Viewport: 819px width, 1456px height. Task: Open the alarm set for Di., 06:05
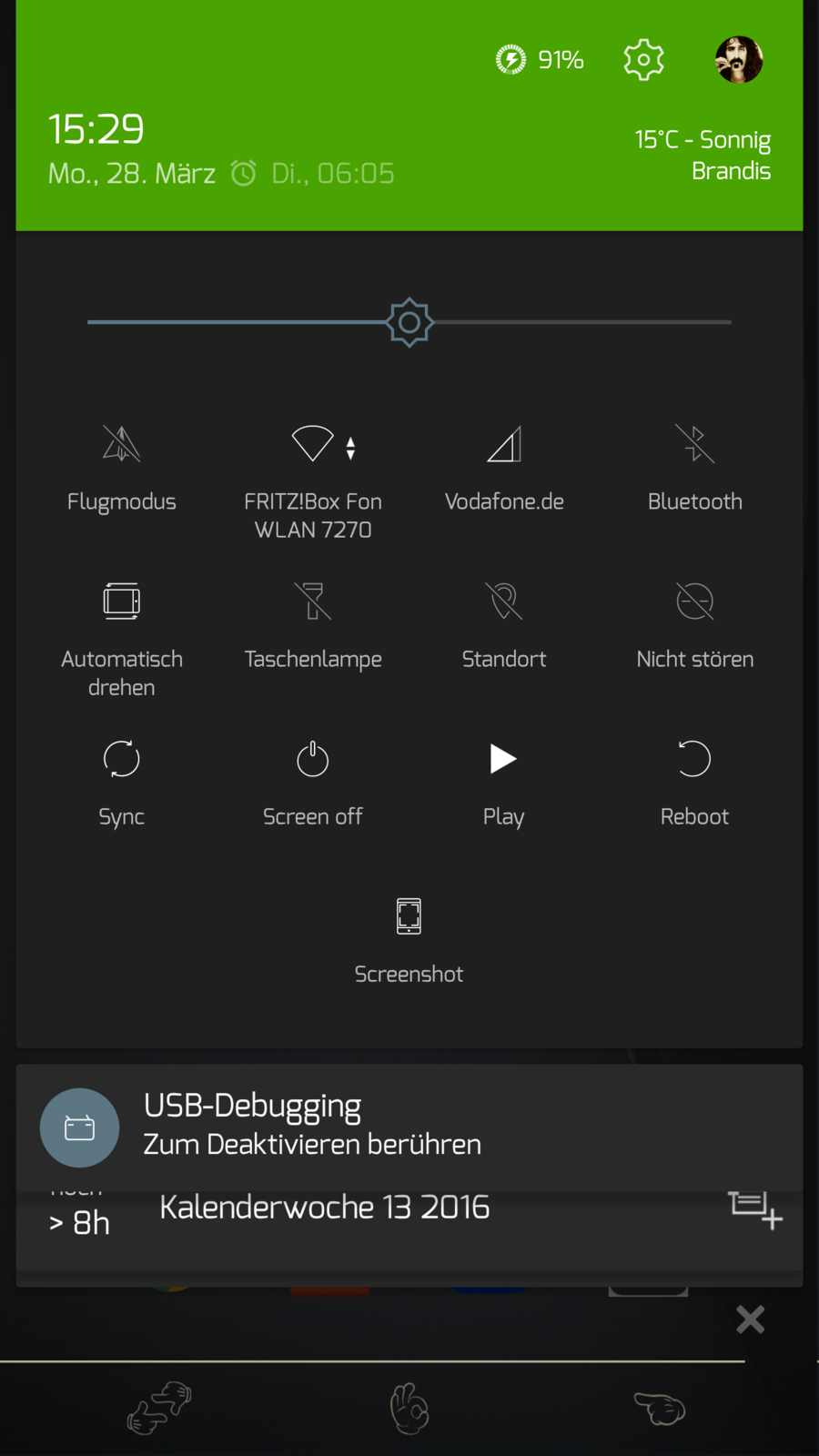point(314,173)
